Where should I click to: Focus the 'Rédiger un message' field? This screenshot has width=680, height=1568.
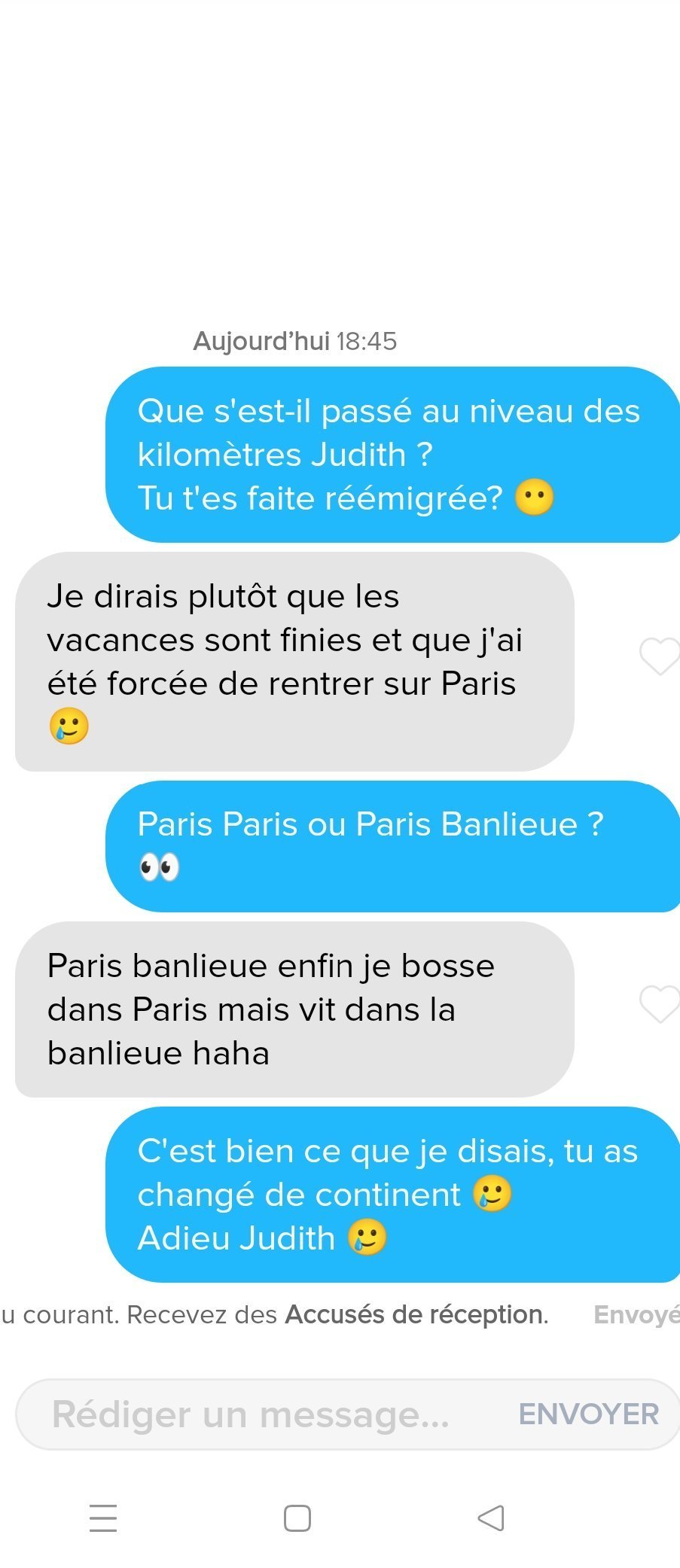pyautogui.click(x=252, y=1414)
